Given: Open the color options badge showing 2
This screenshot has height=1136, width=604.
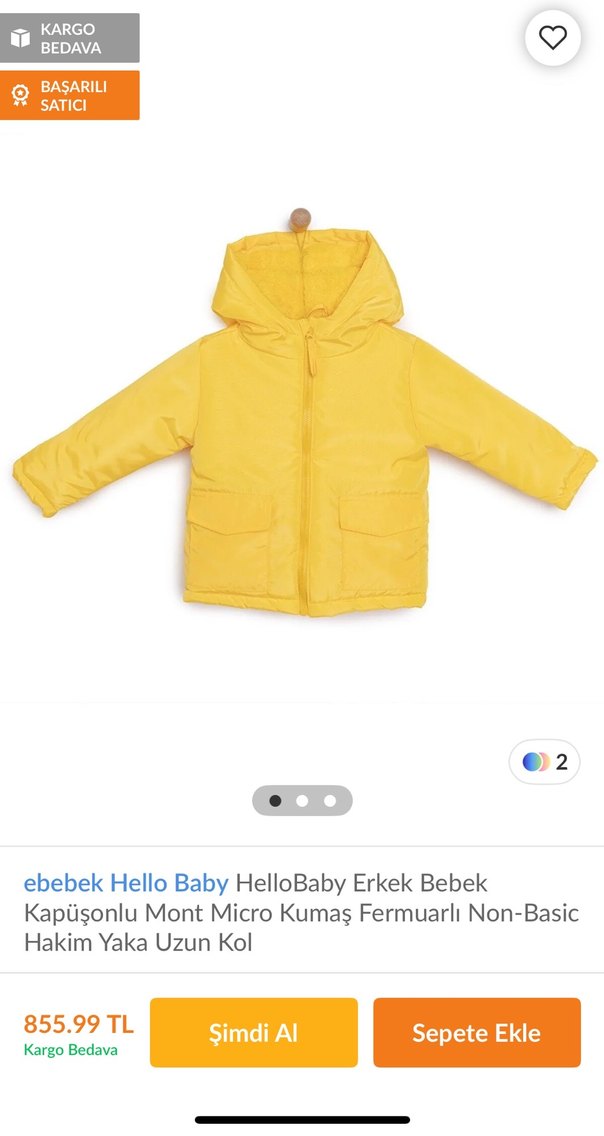Looking at the screenshot, I should 545,762.
